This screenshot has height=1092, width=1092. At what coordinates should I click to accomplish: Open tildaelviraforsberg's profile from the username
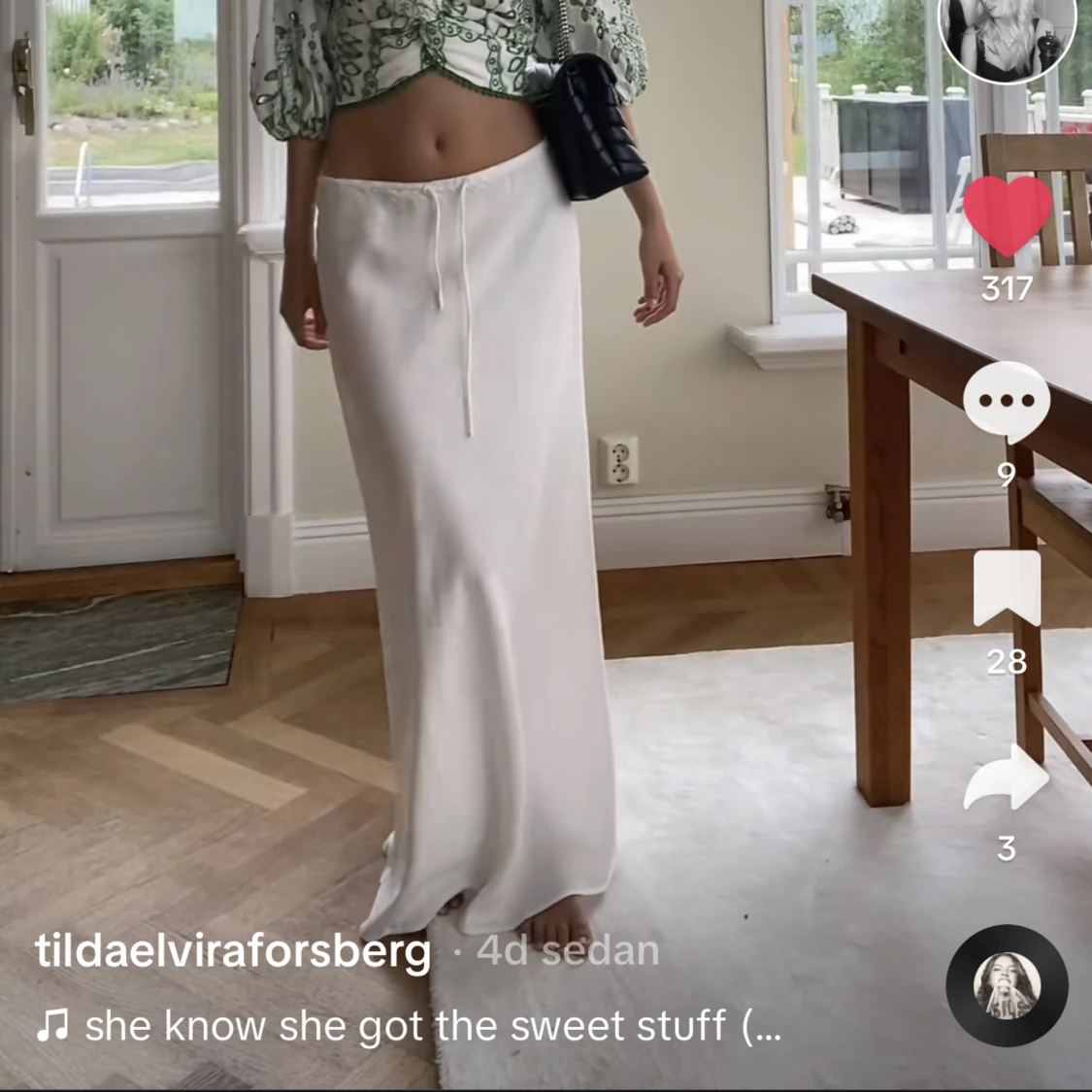click(x=233, y=950)
